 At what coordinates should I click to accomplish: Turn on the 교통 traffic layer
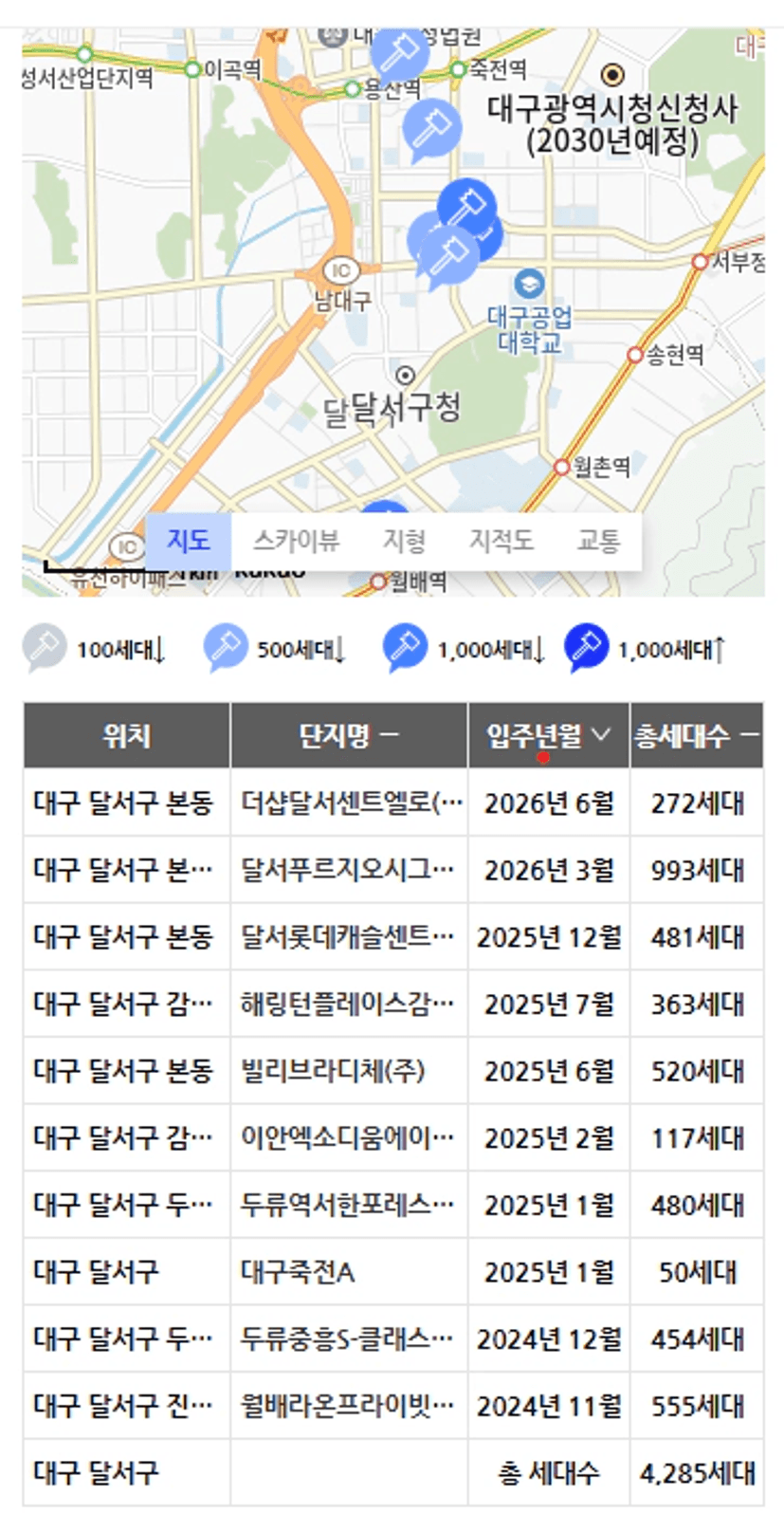pos(598,541)
